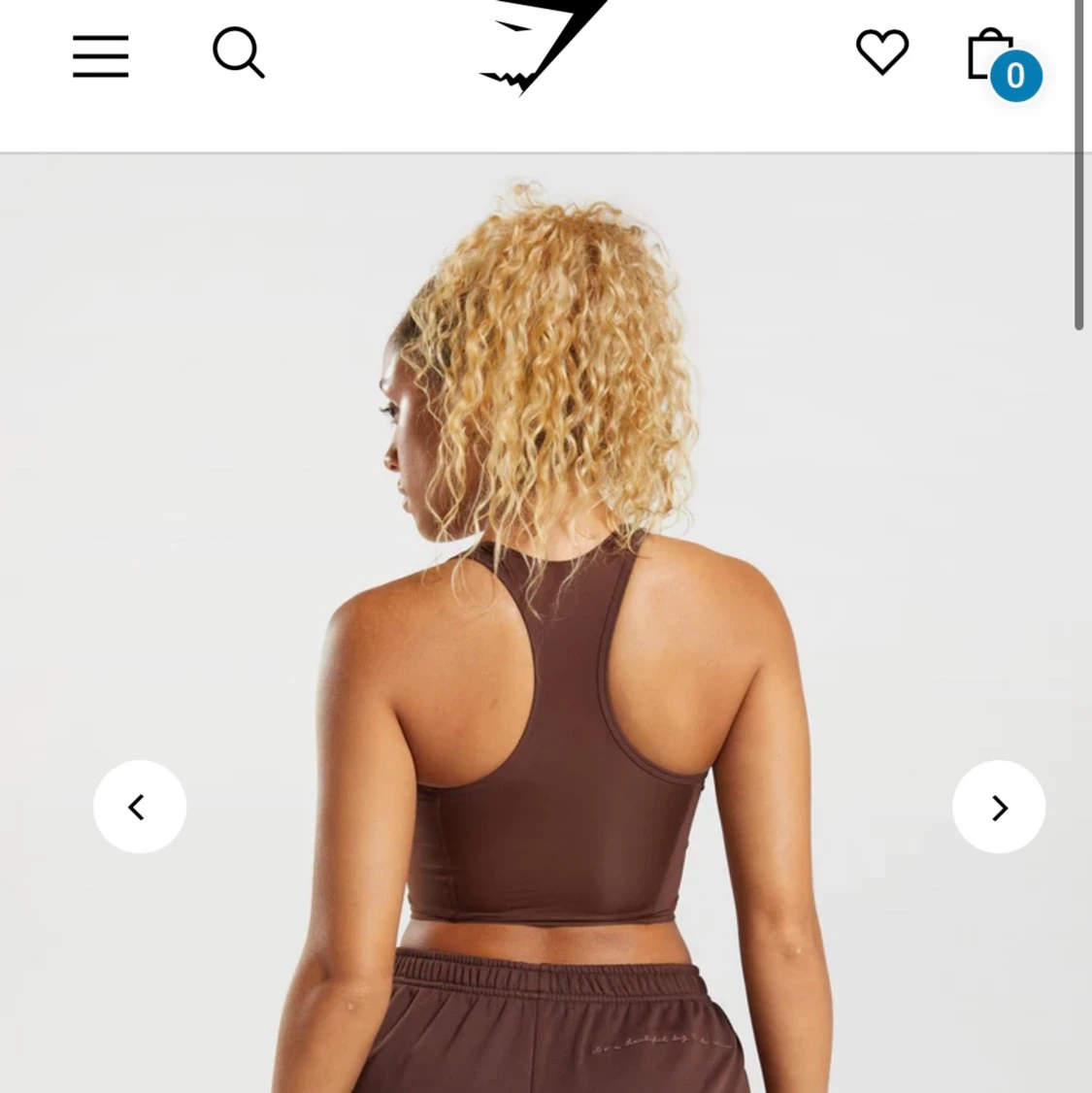Screen dimensions: 1092x1093
Task: Select the cart count badge showing 0
Action: 1015,75
